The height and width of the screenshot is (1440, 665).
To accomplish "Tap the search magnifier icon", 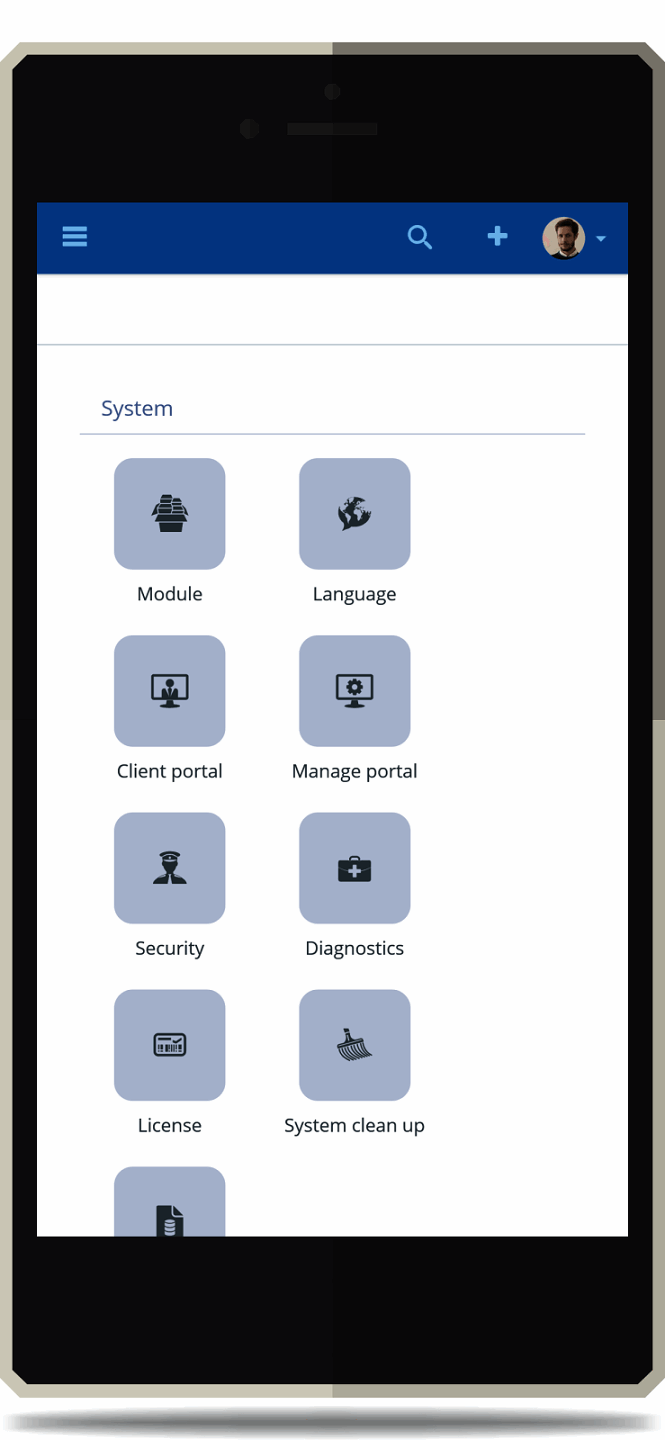I will [420, 237].
